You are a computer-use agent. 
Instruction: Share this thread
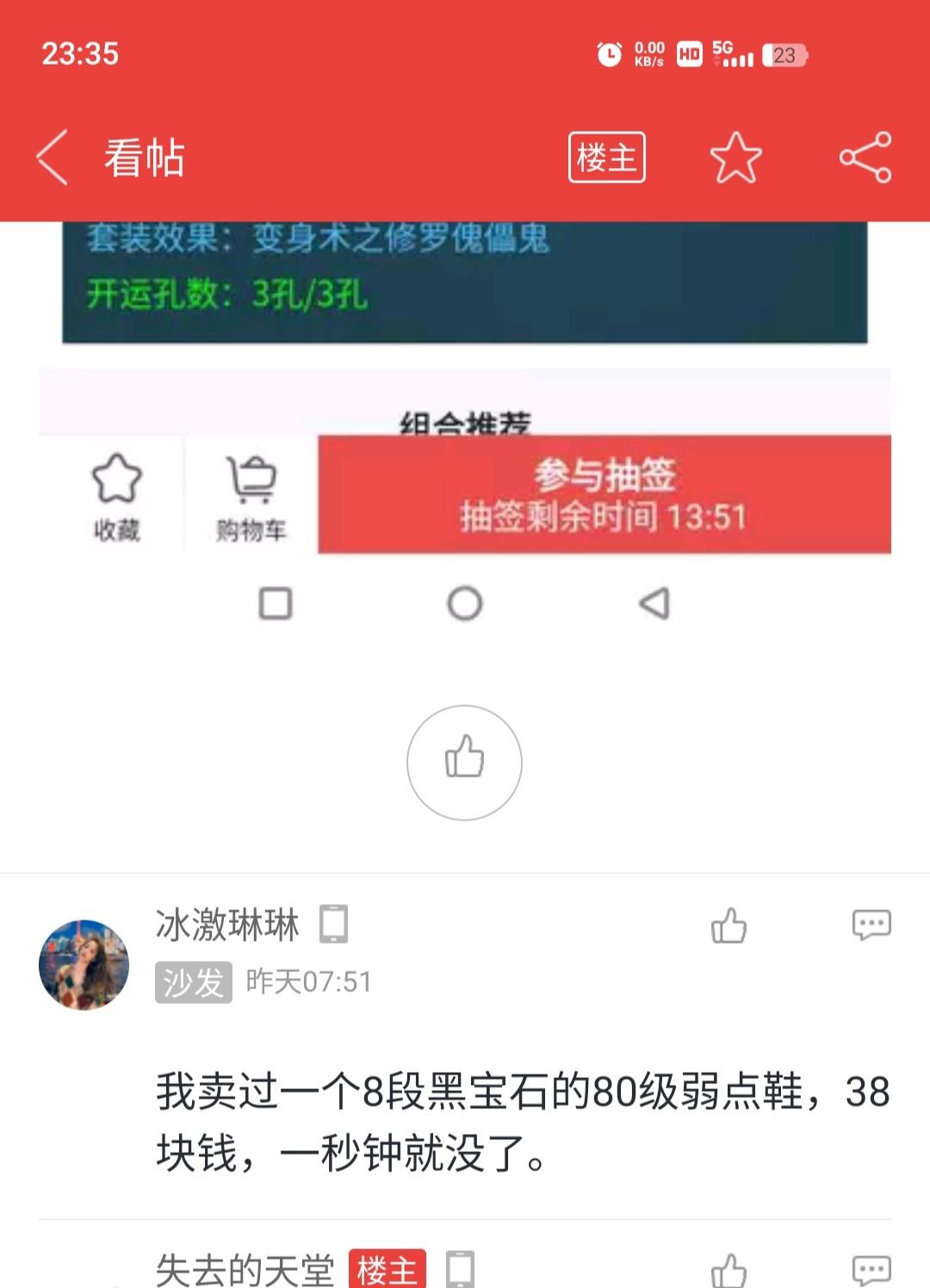click(865, 158)
